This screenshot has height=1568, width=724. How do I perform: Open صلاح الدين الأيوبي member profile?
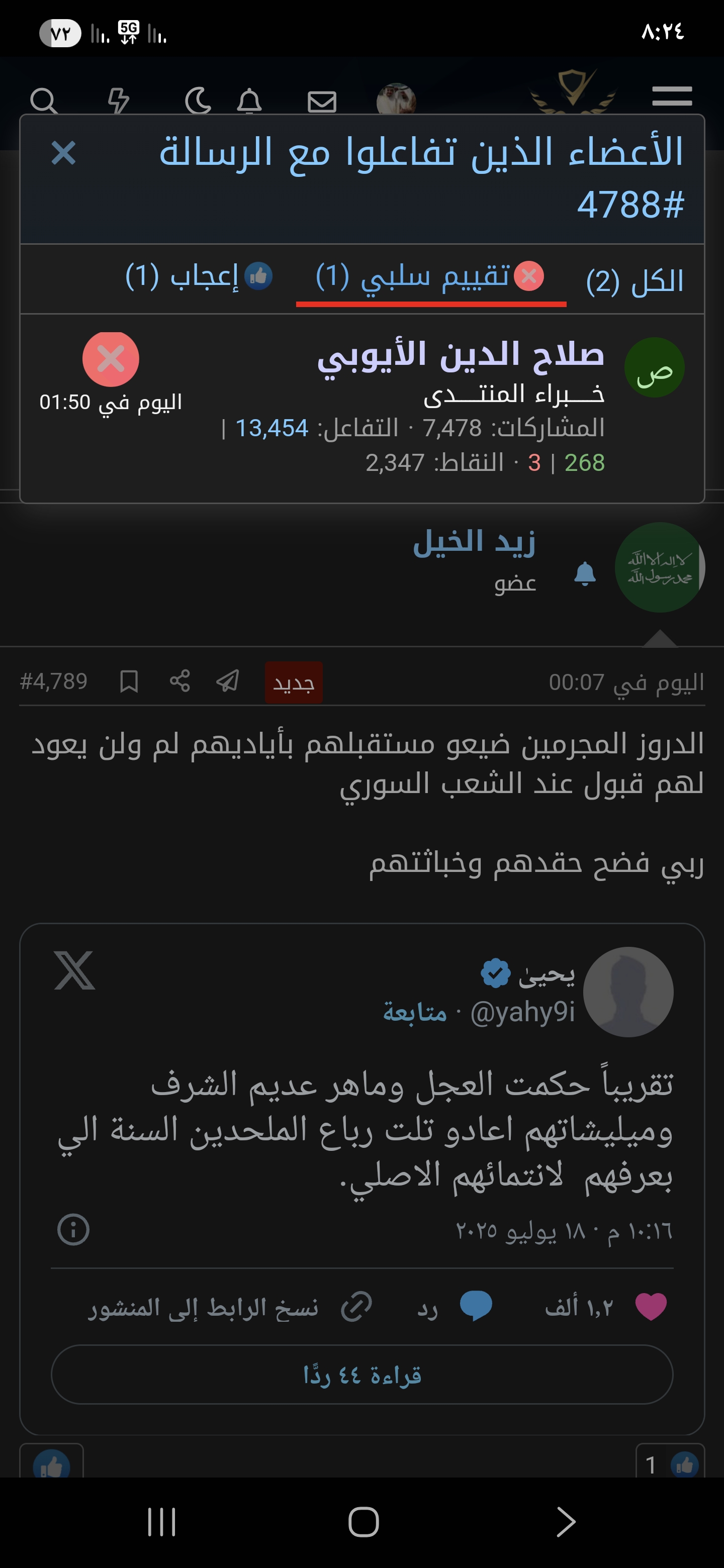tap(461, 355)
